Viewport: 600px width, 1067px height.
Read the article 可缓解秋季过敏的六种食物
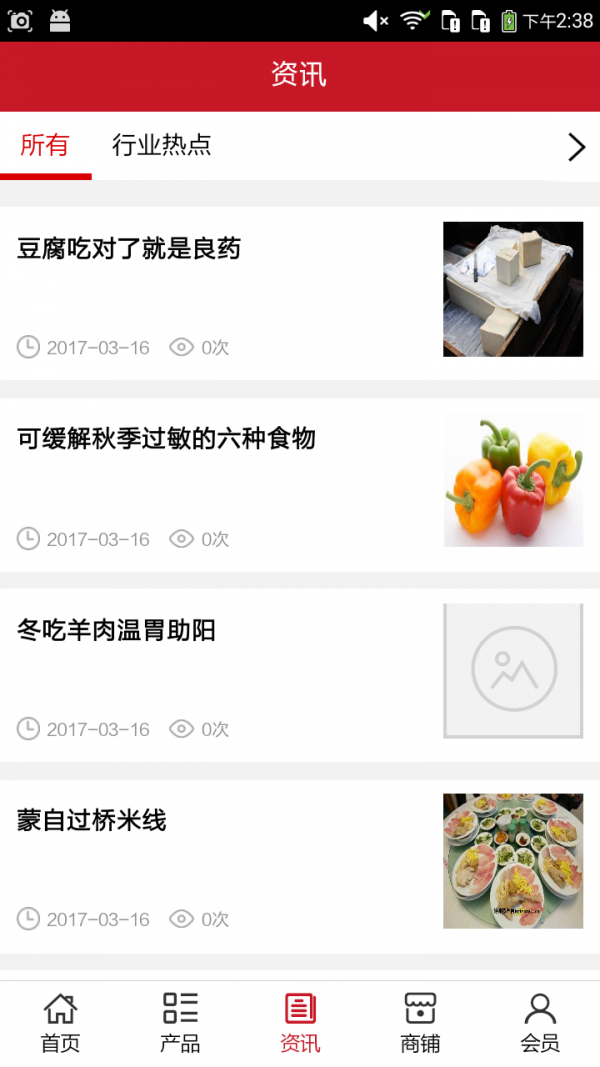pos(166,438)
